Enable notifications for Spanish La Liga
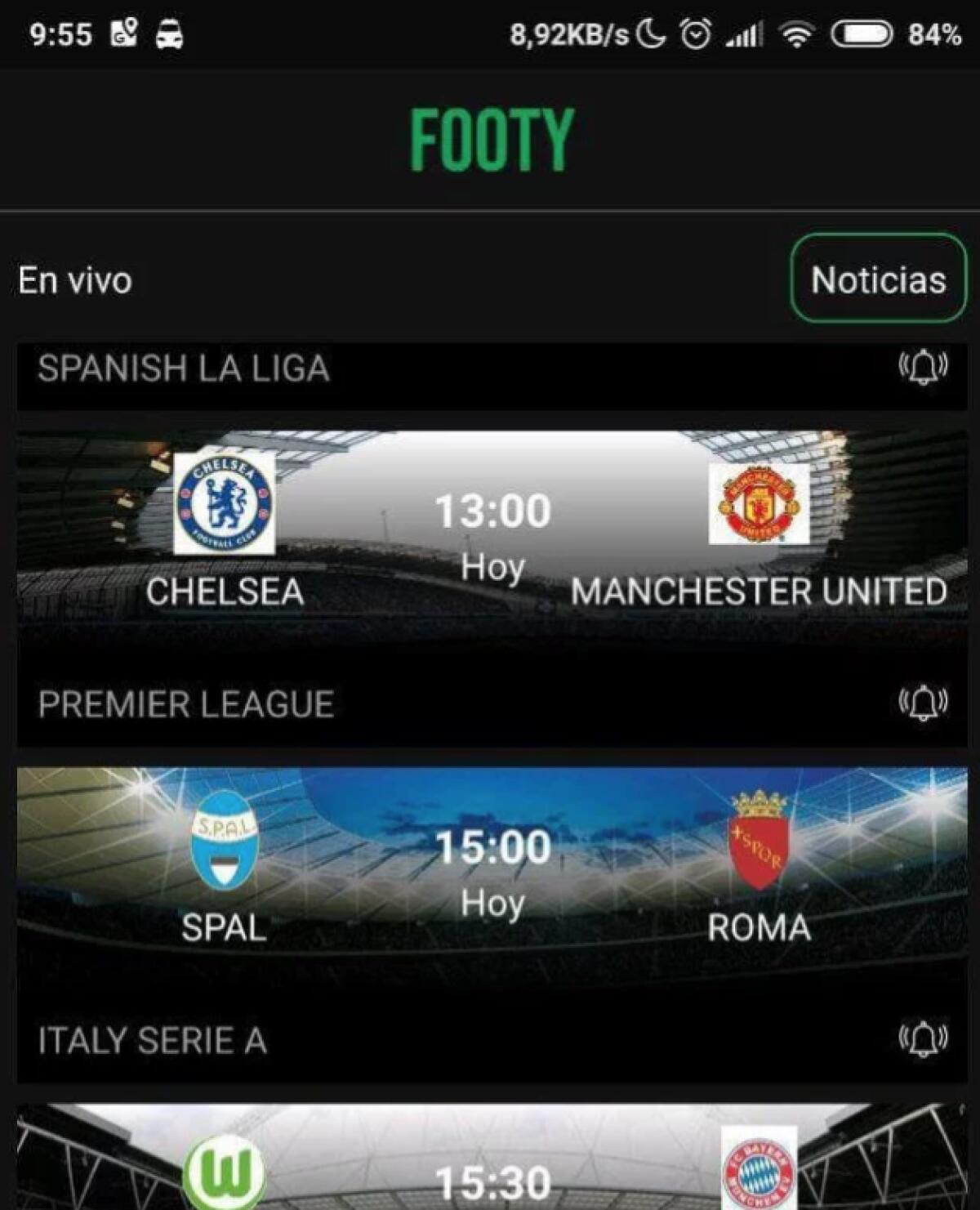 click(922, 368)
